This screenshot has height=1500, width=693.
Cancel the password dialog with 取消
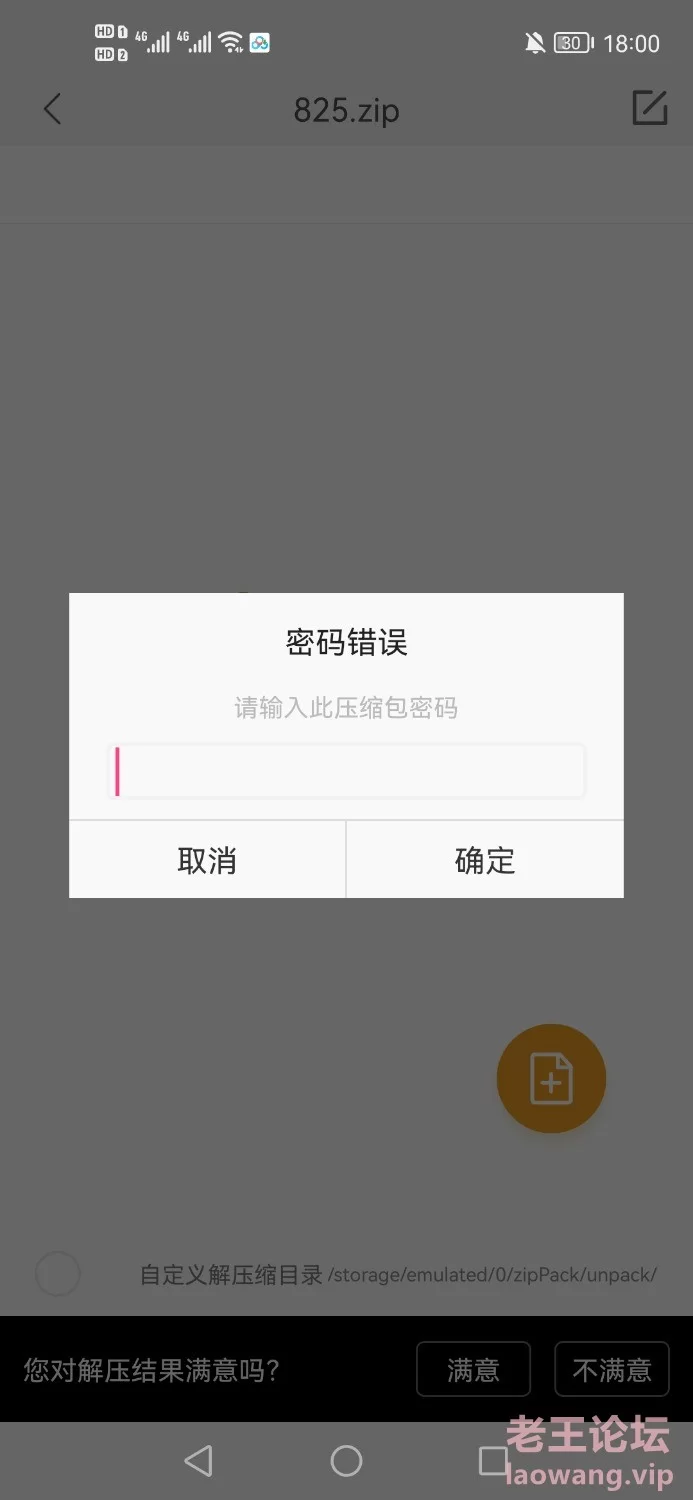[x=207, y=860]
